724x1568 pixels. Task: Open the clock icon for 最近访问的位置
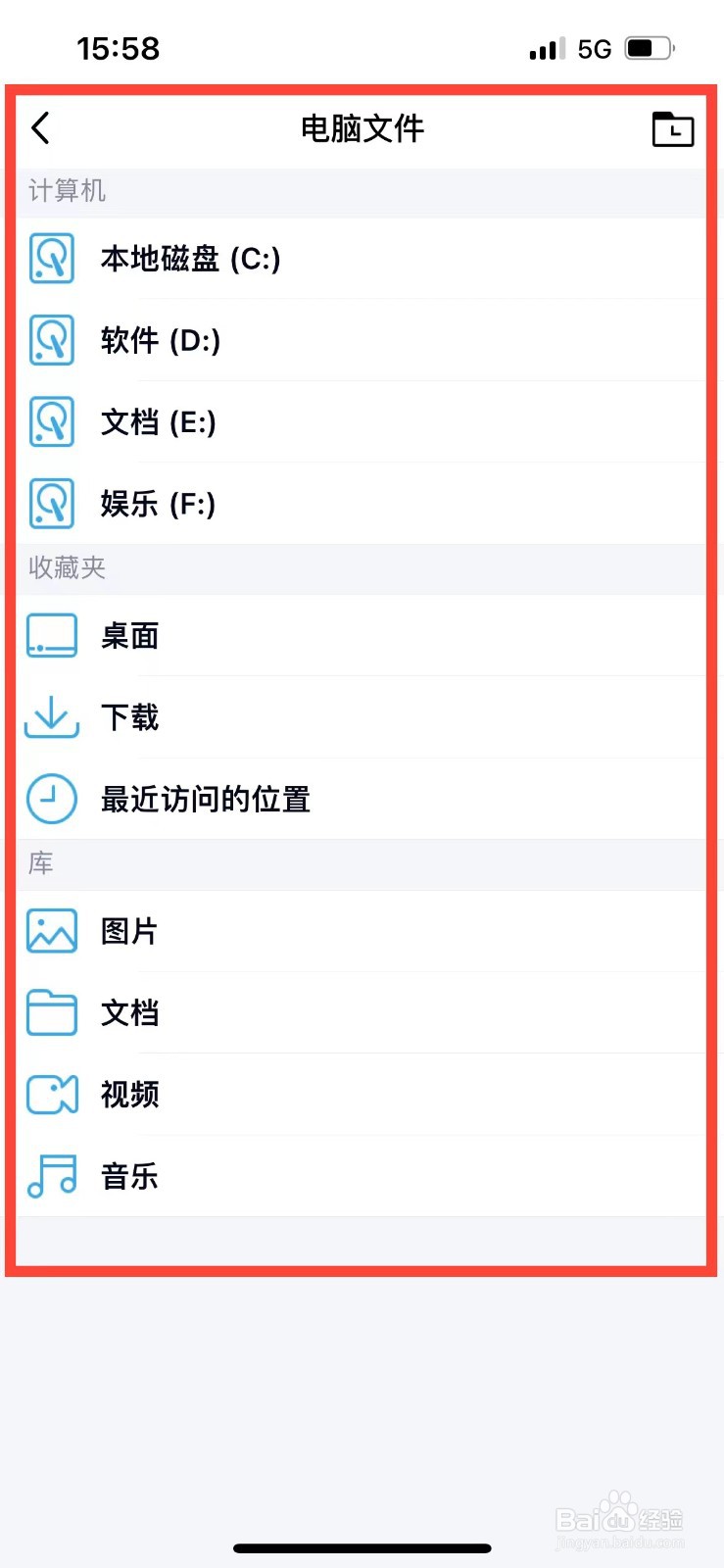(52, 799)
